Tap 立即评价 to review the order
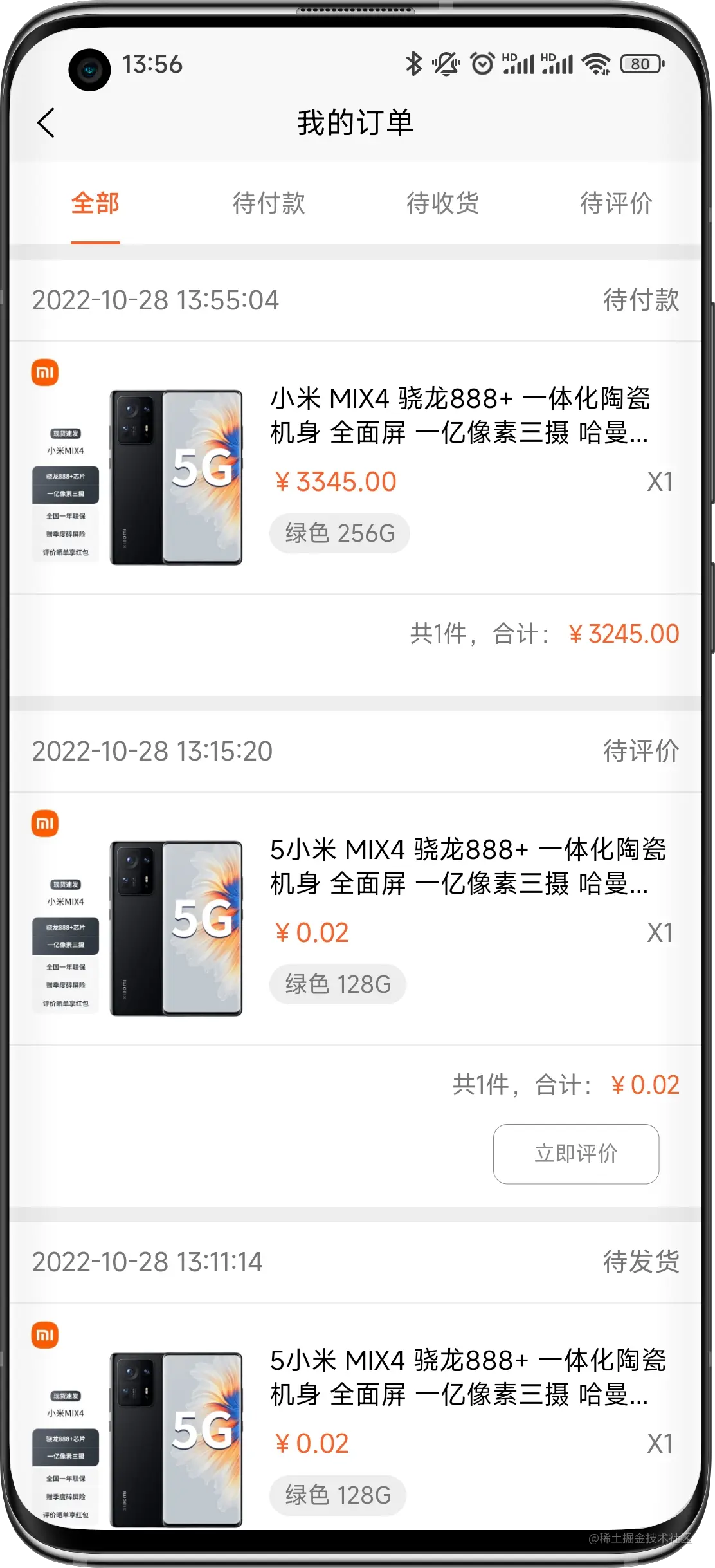715x1568 pixels. [575, 1153]
